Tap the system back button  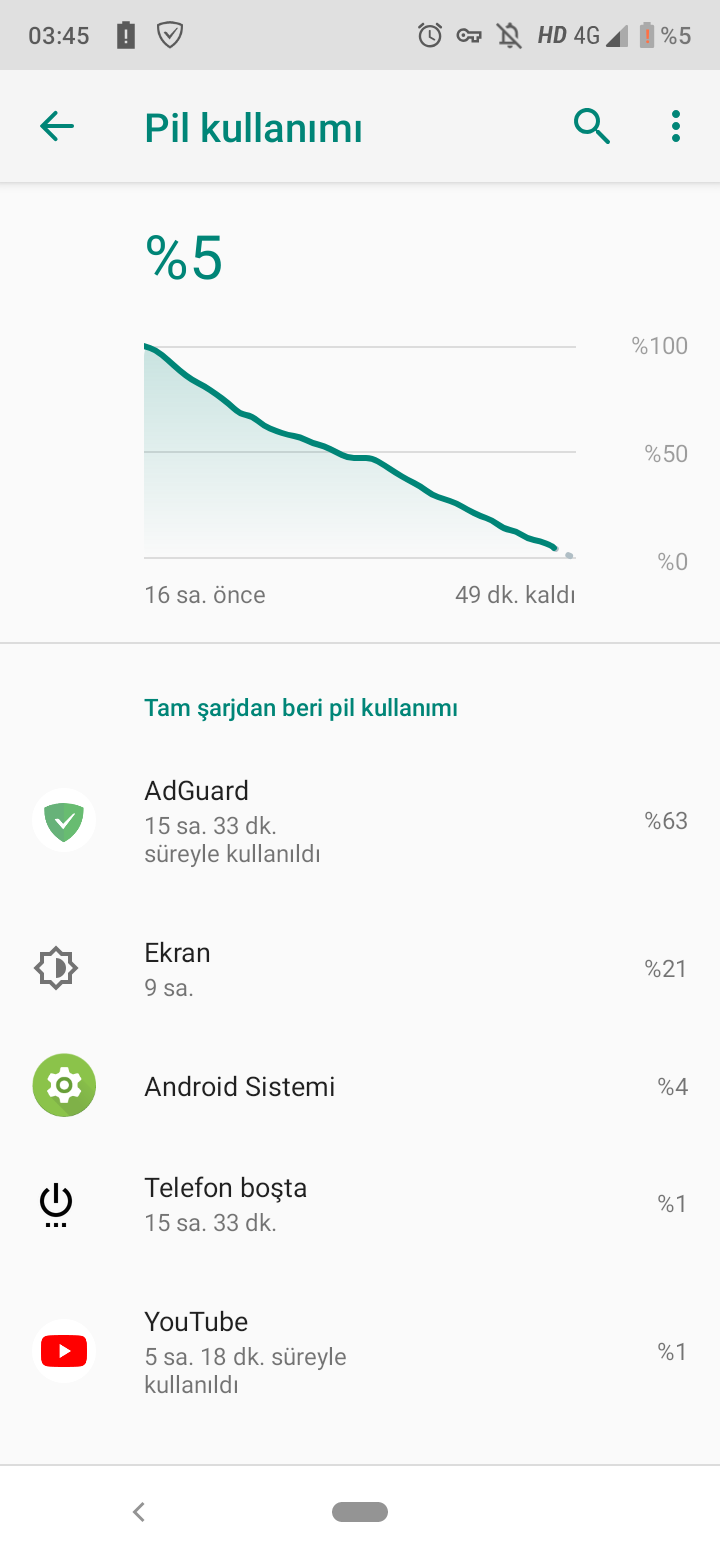coord(139,1512)
